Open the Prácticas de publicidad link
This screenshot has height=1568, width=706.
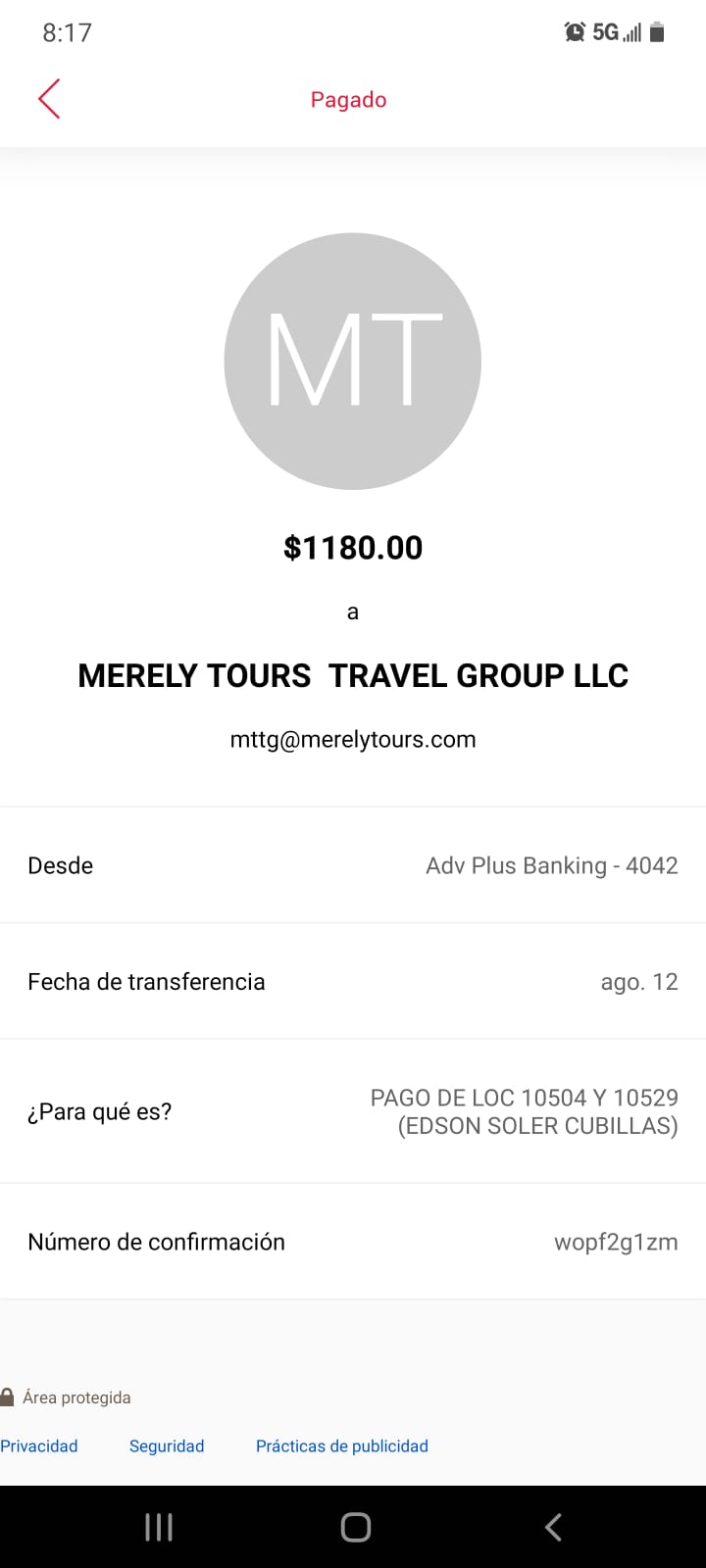(x=342, y=1445)
